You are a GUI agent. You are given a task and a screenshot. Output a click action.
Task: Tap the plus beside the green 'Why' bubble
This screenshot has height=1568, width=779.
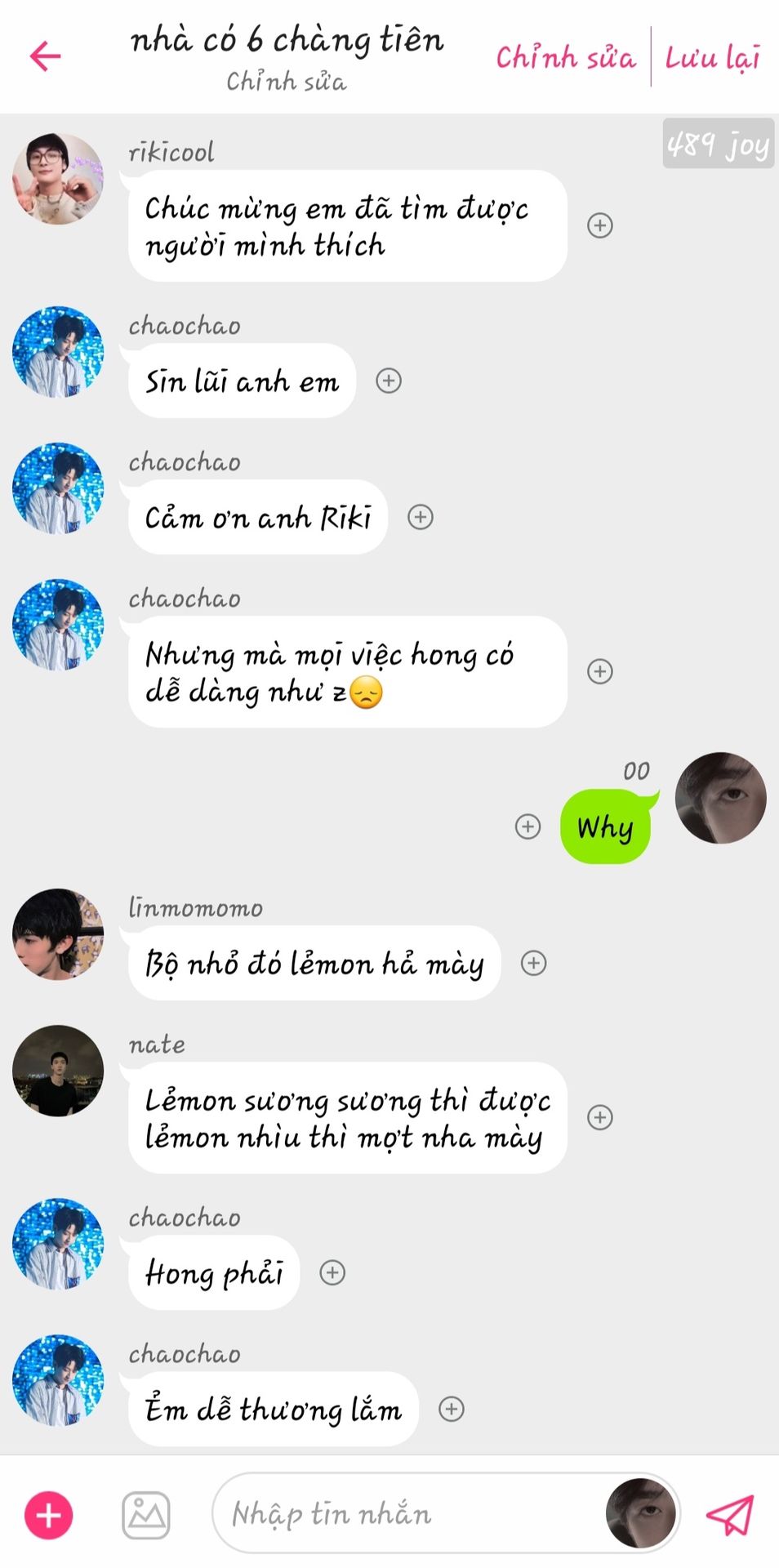(528, 826)
